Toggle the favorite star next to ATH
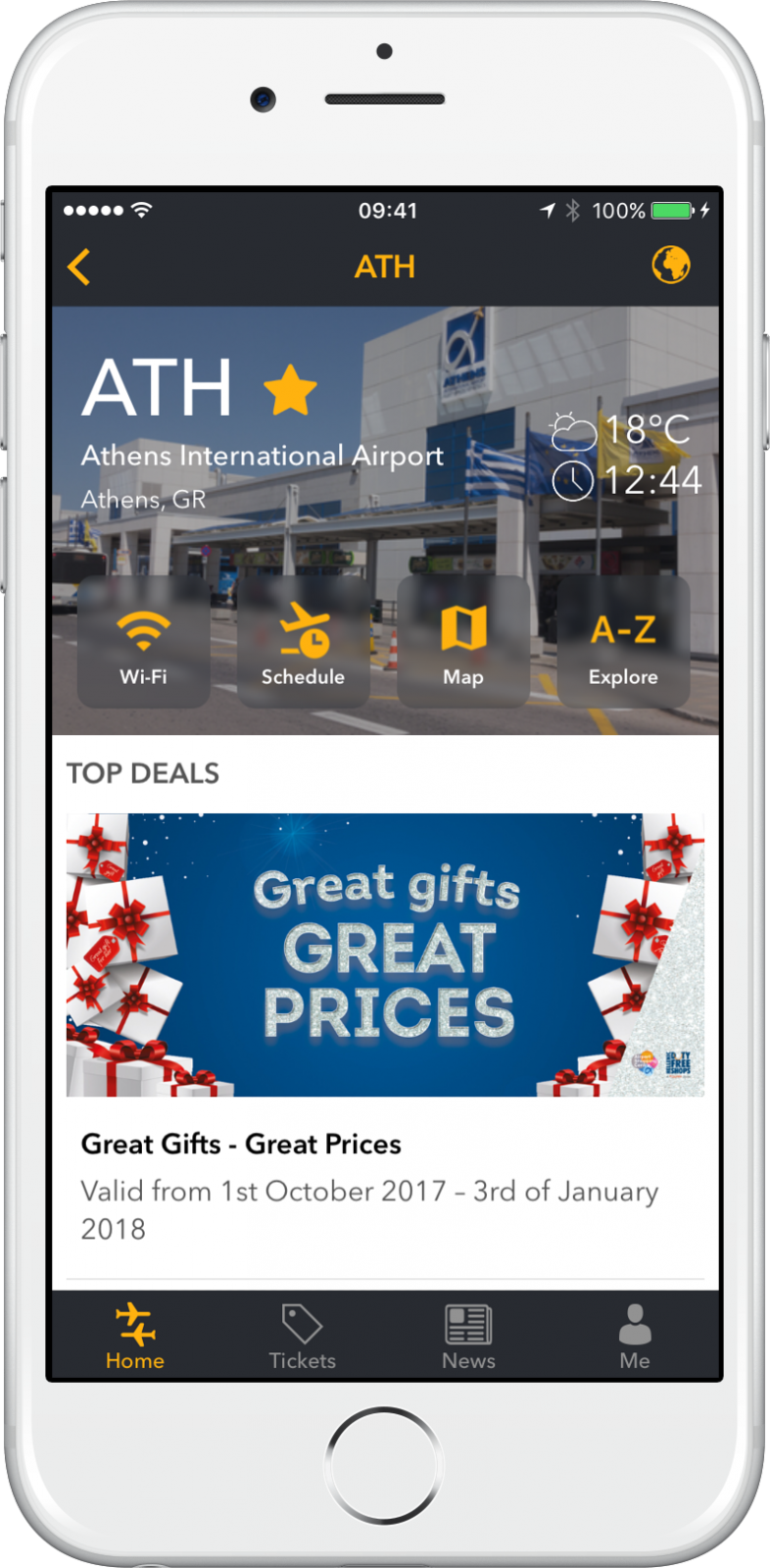Image resolution: width=770 pixels, height=1568 pixels. pos(291,390)
